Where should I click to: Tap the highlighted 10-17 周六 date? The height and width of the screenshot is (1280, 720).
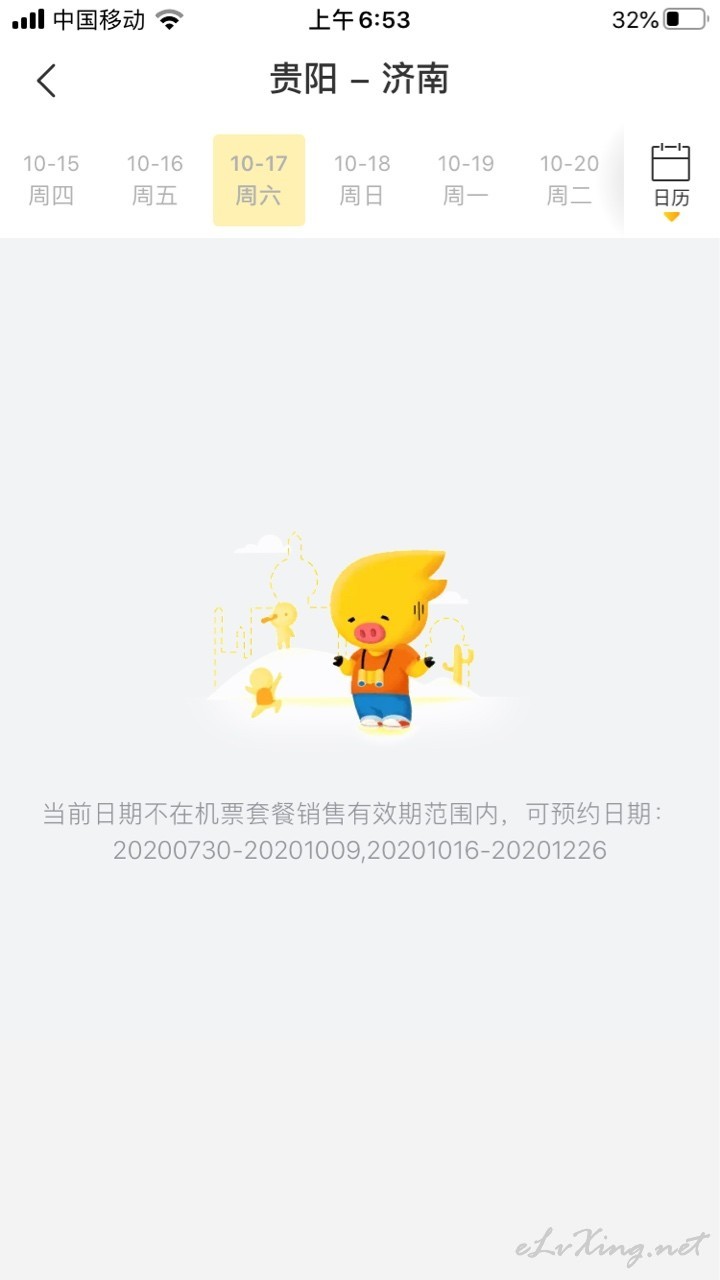[259, 180]
